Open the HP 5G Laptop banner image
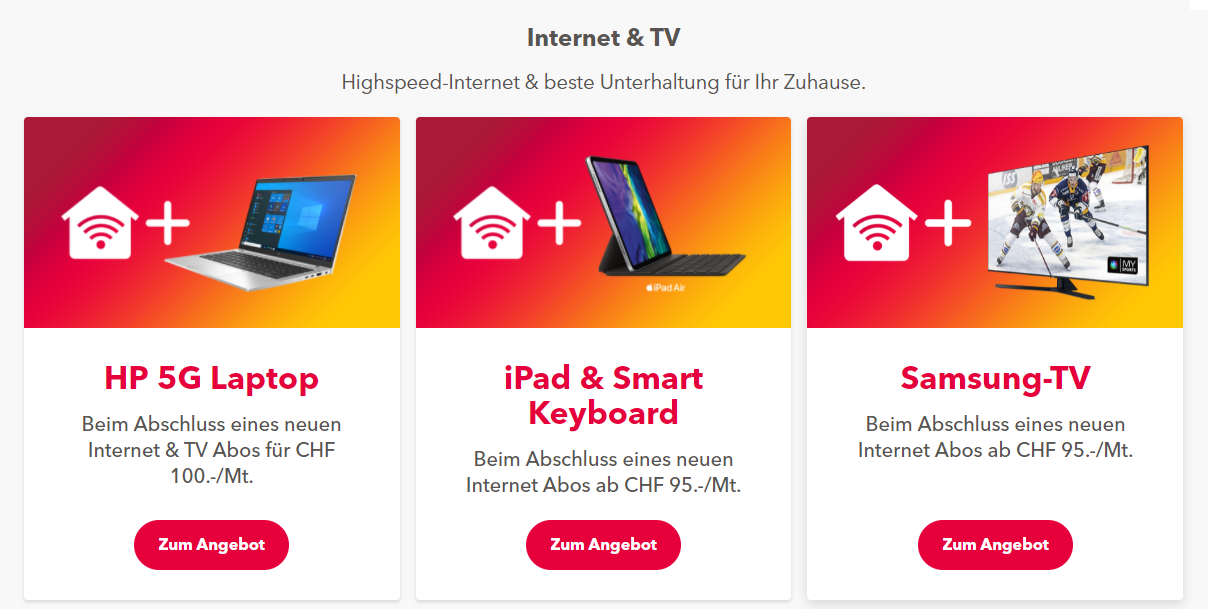The height and width of the screenshot is (609, 1208). pyautogui.click(x=212, y=223)
